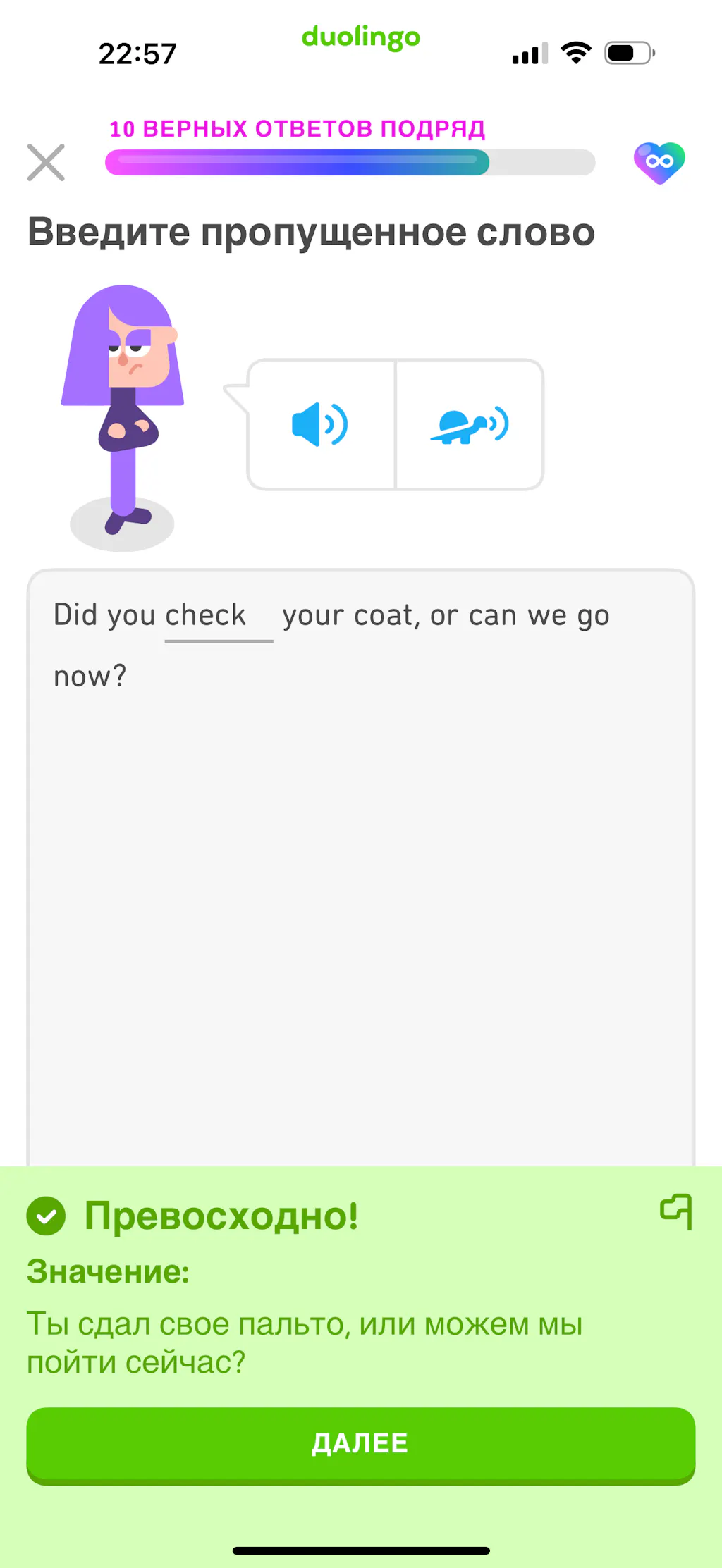The image size is (722, 1568).
Task: Report this exercise with the flag icon
Action: point(676,1211)
